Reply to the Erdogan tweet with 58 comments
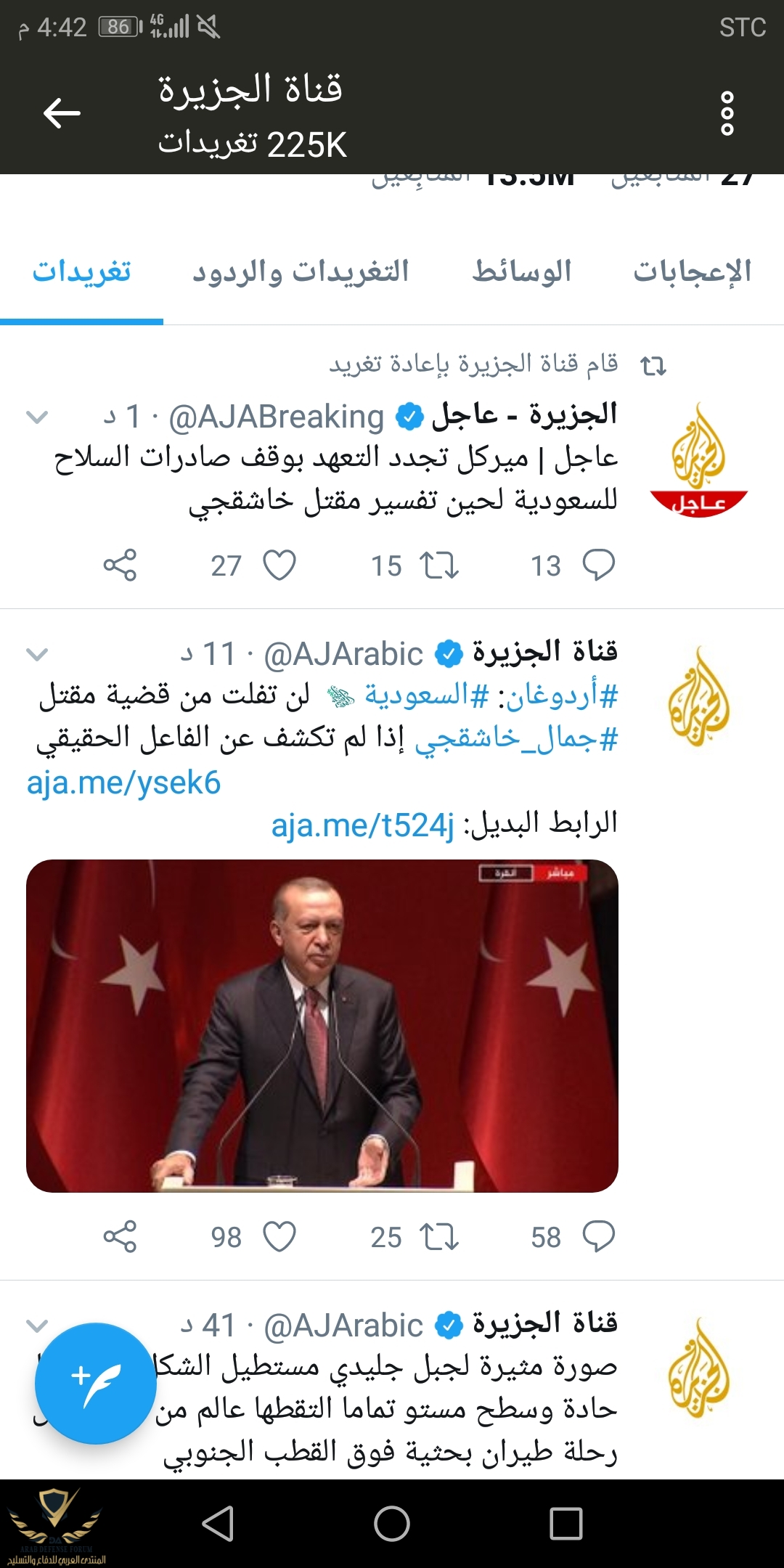Viewport: 784px width, 1568px height. pos(599,1237)
